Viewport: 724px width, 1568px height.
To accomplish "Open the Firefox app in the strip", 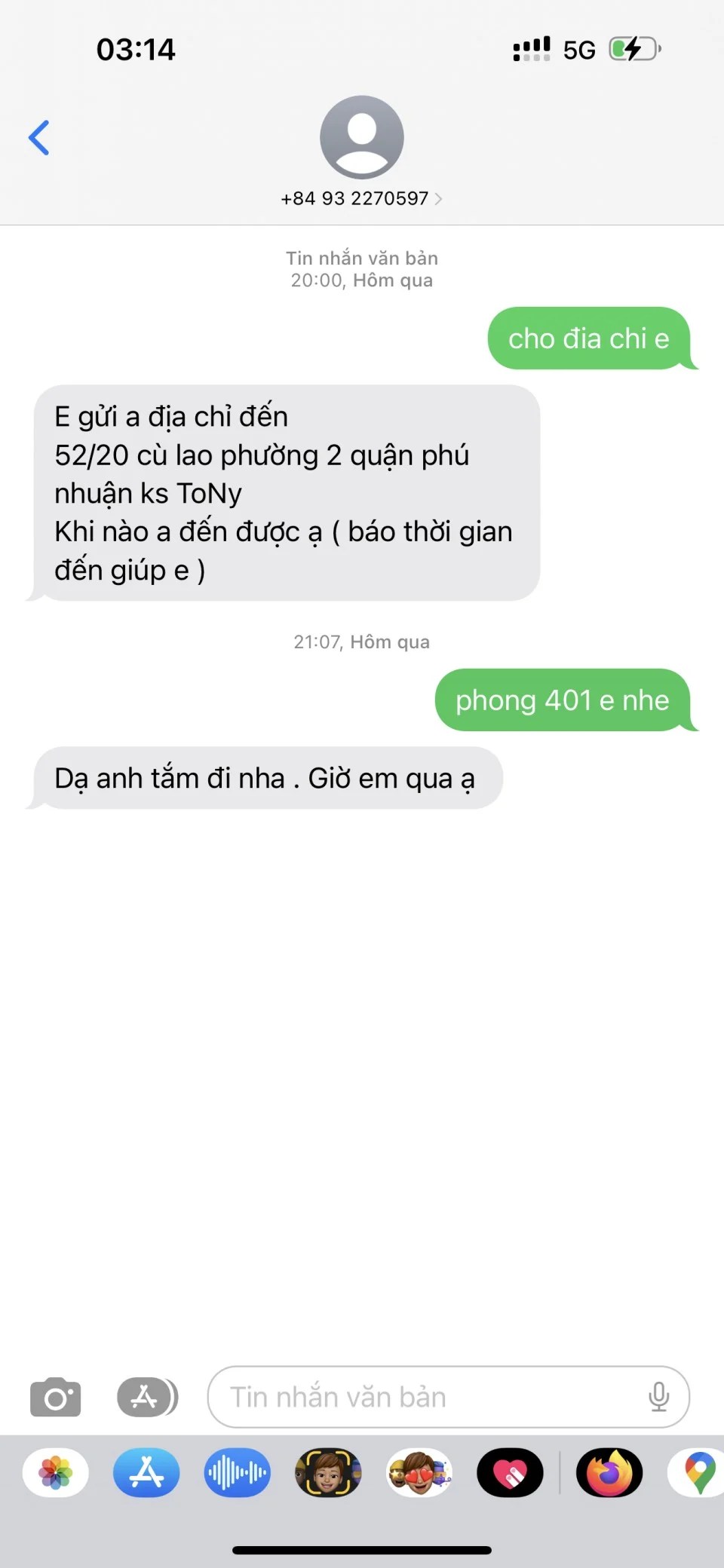I will coord(609,1472).
